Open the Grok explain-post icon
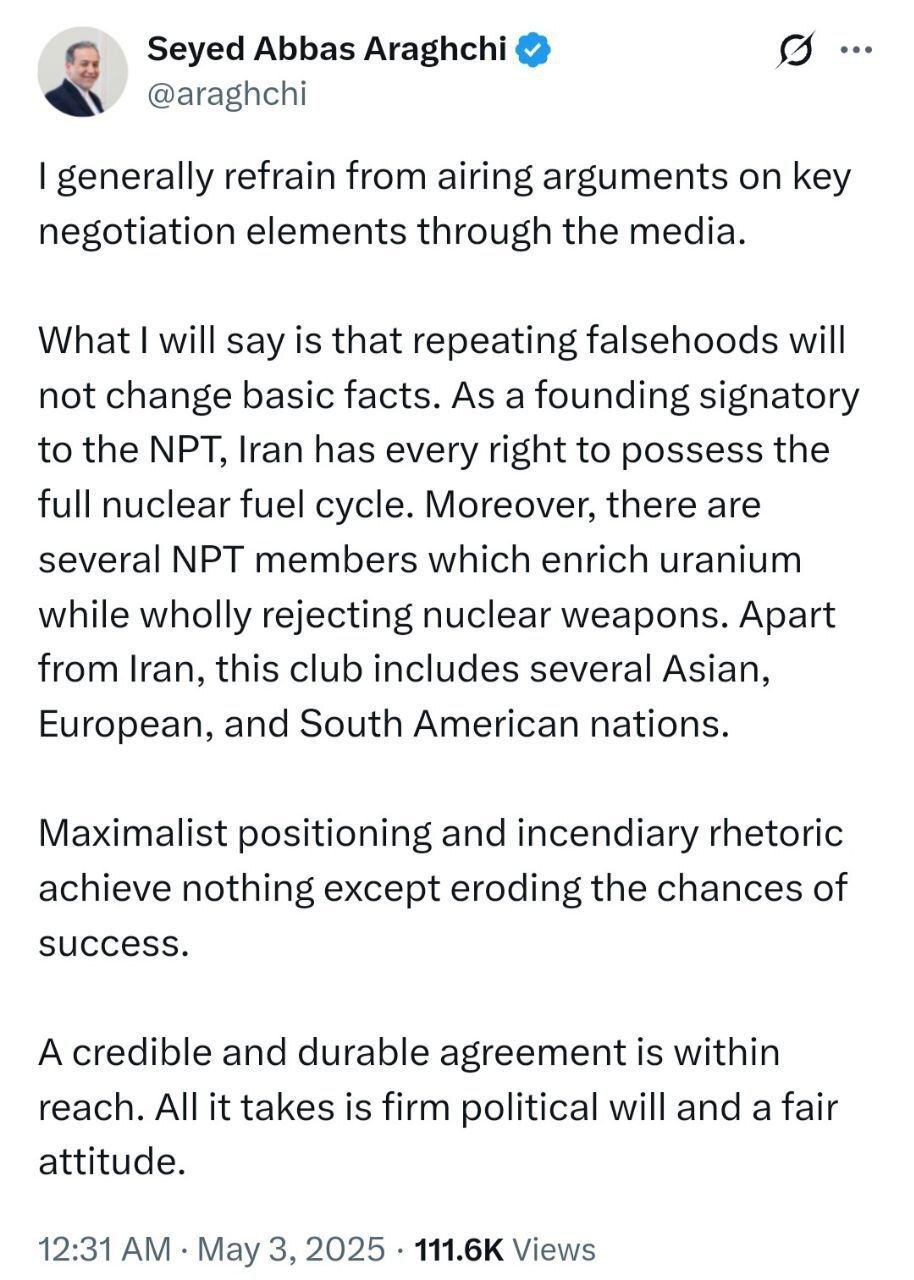Viewport: 914px width, 1280px height. coord(795,51)
